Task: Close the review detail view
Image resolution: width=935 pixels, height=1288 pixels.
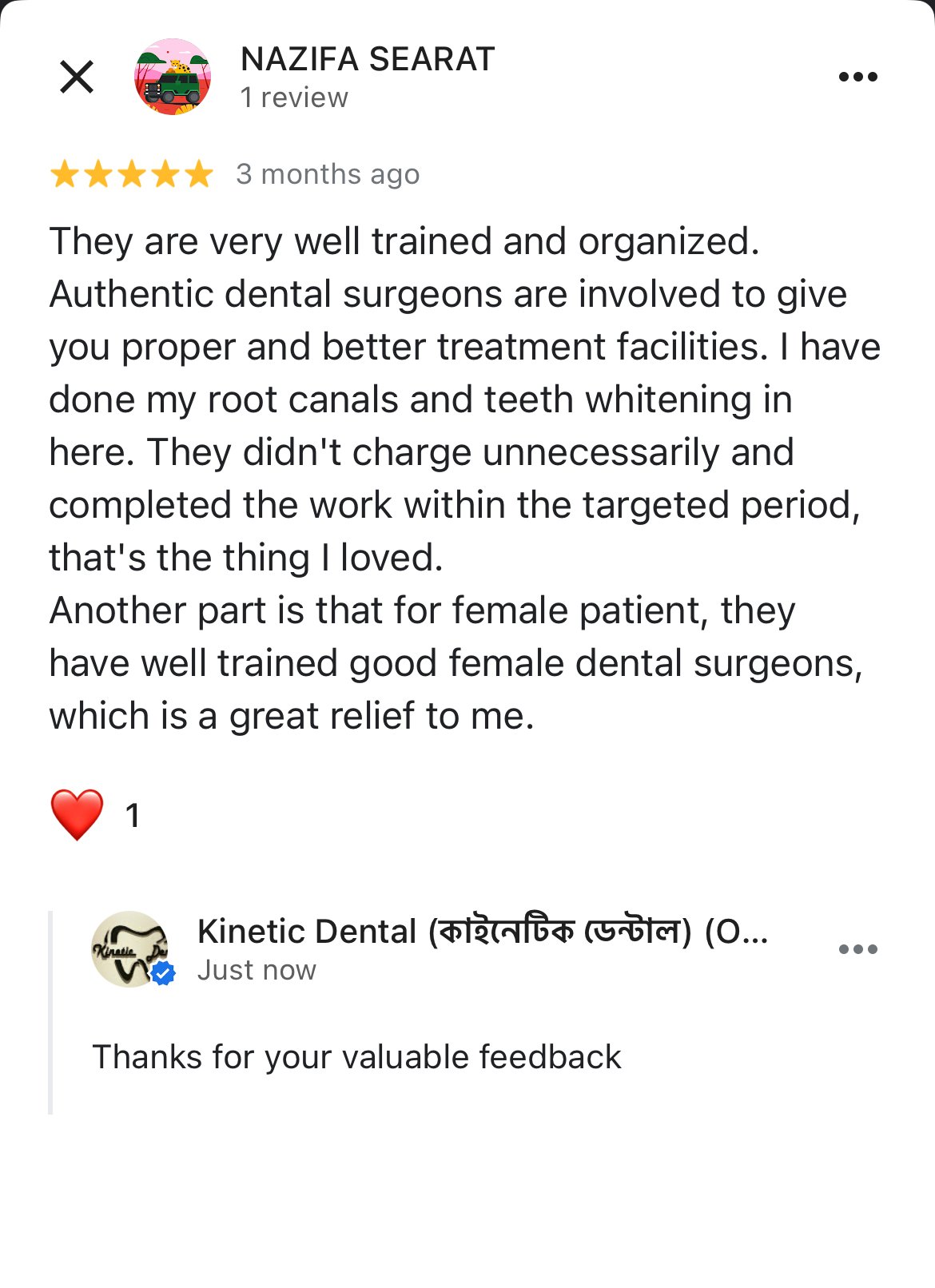Action: point(77,77)
